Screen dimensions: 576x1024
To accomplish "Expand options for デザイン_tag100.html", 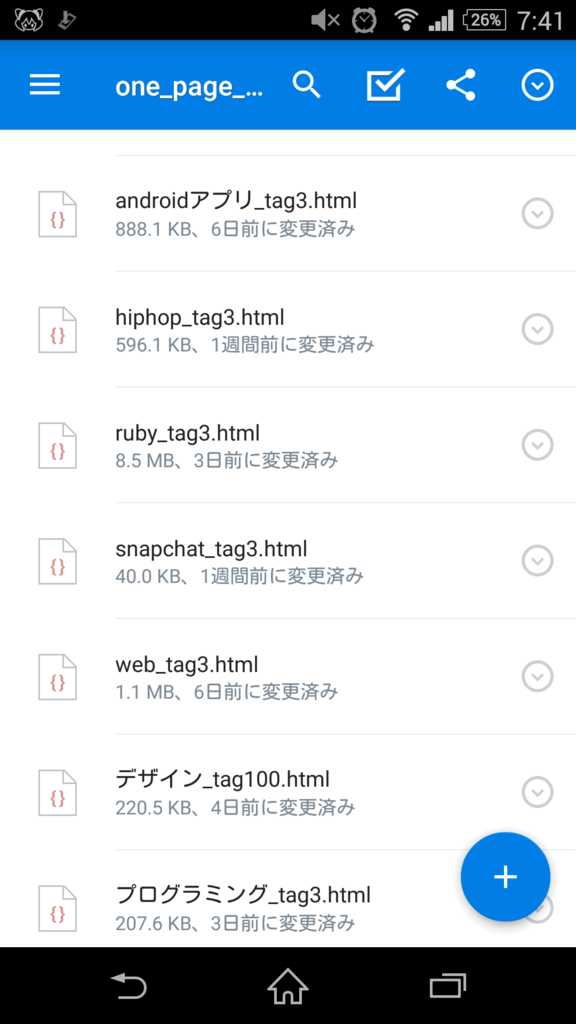I will pyautogui.click(x=537, y=792).
